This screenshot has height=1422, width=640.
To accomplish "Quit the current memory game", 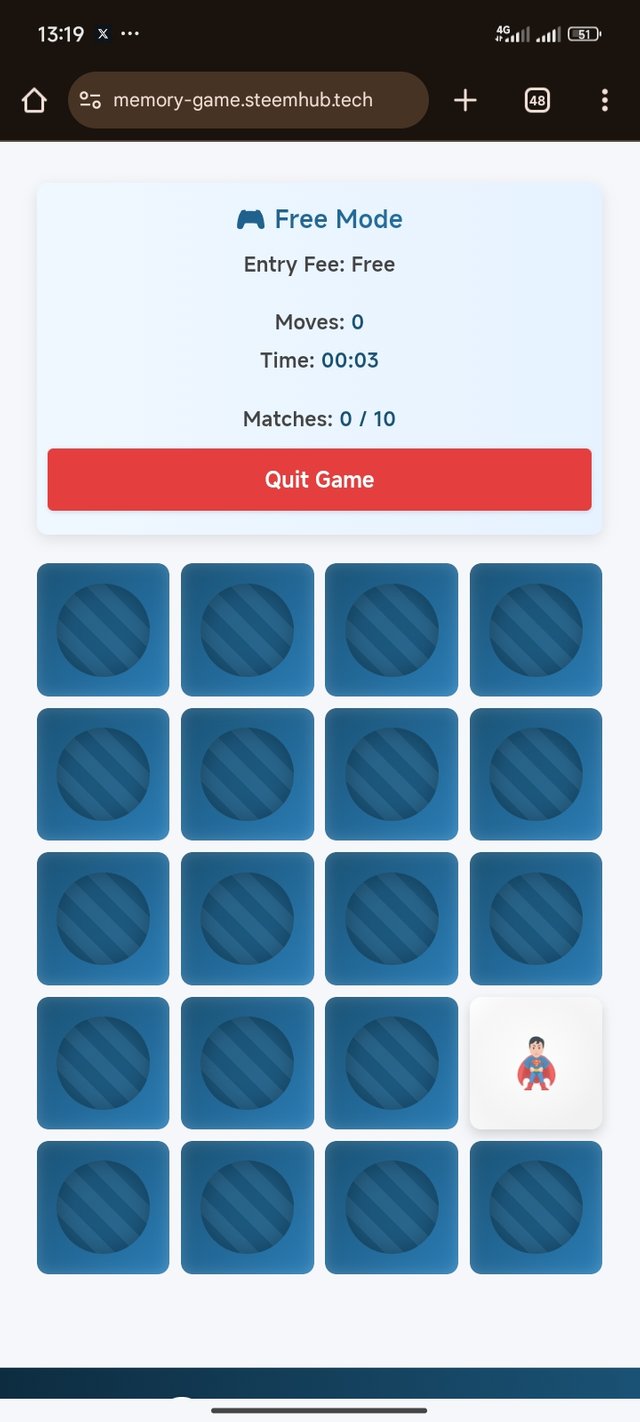I will pos(319,480).
